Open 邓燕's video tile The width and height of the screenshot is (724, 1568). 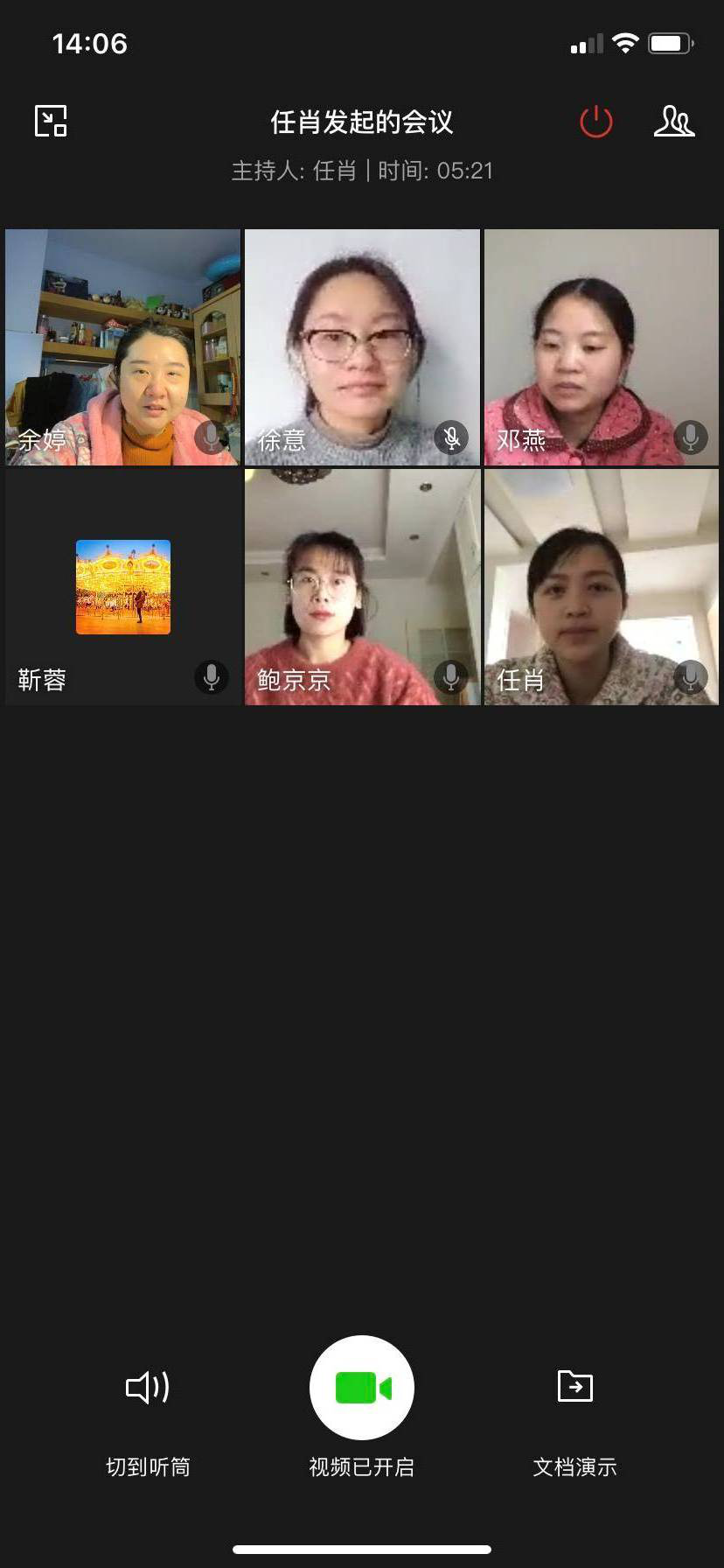pyautogui.click(x=602, y=347)
